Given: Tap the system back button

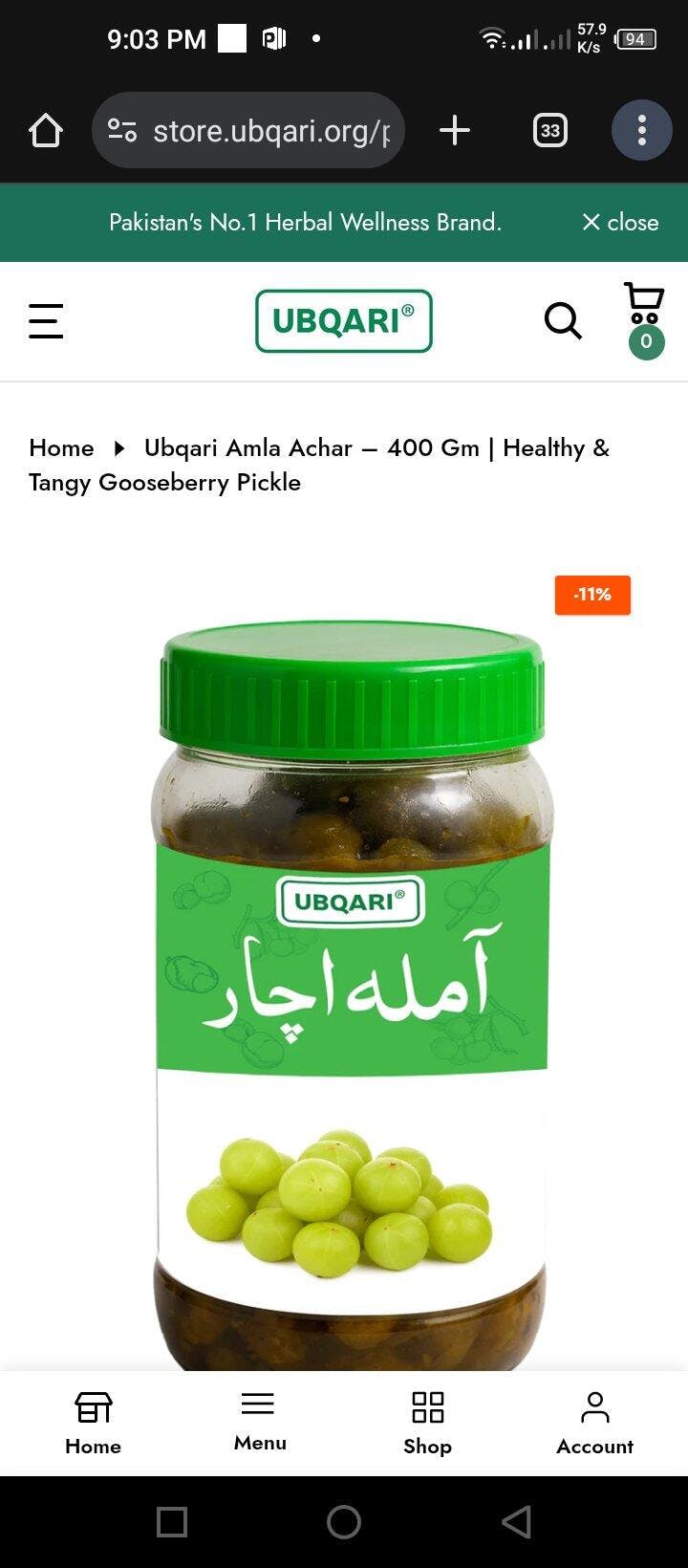Looking at the screenshot, I should click(x=516, y=1522).
